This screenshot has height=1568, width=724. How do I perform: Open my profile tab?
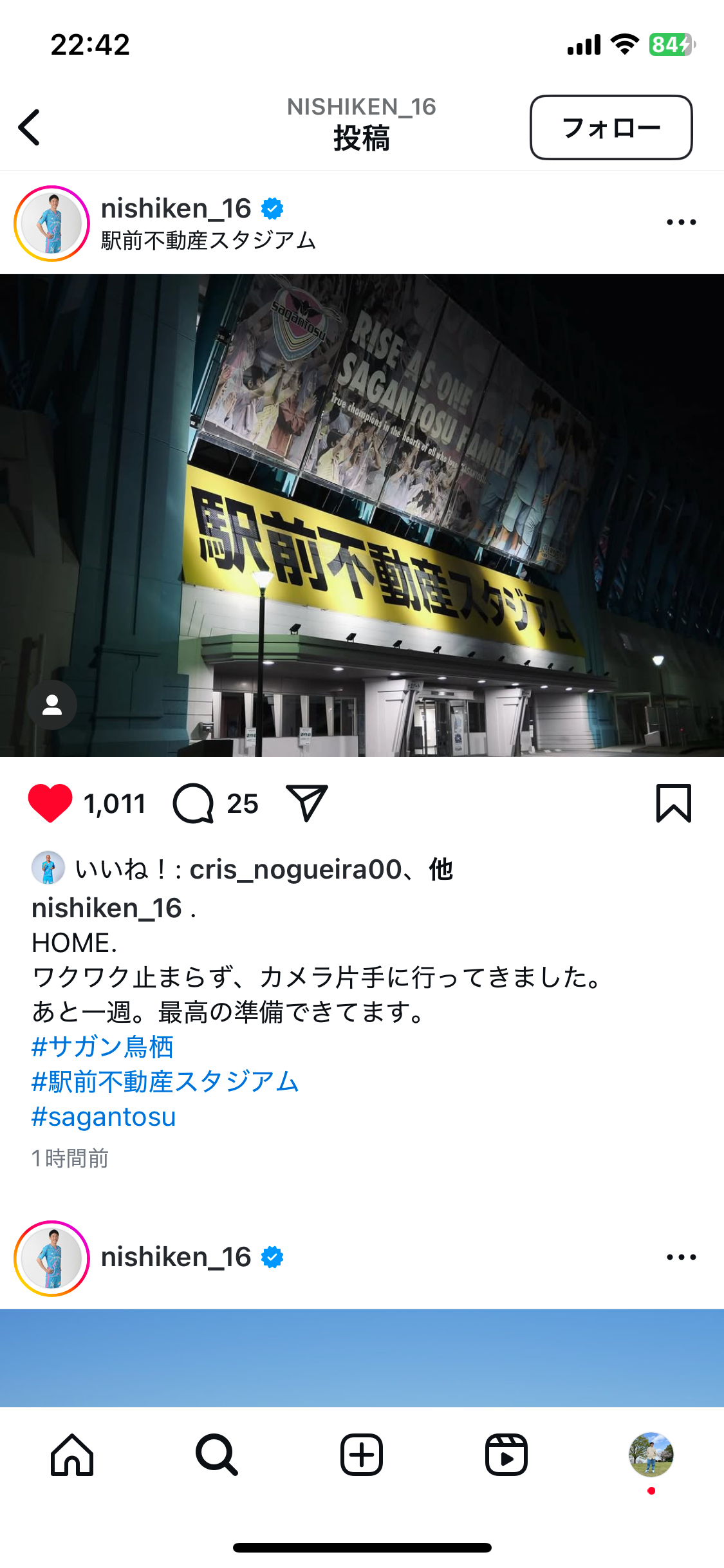651,1455
